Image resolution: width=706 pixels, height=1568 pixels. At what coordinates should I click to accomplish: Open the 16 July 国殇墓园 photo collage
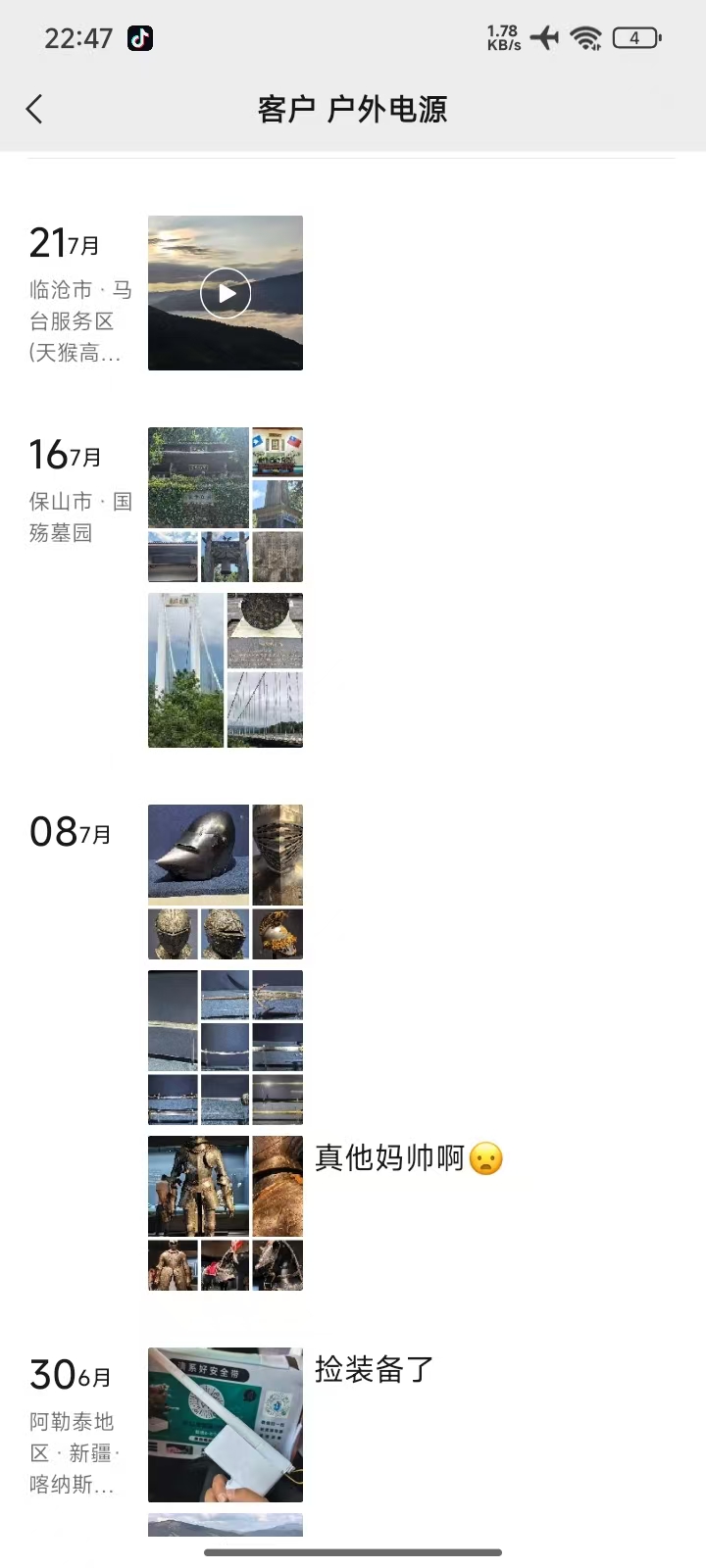[226, 505]
